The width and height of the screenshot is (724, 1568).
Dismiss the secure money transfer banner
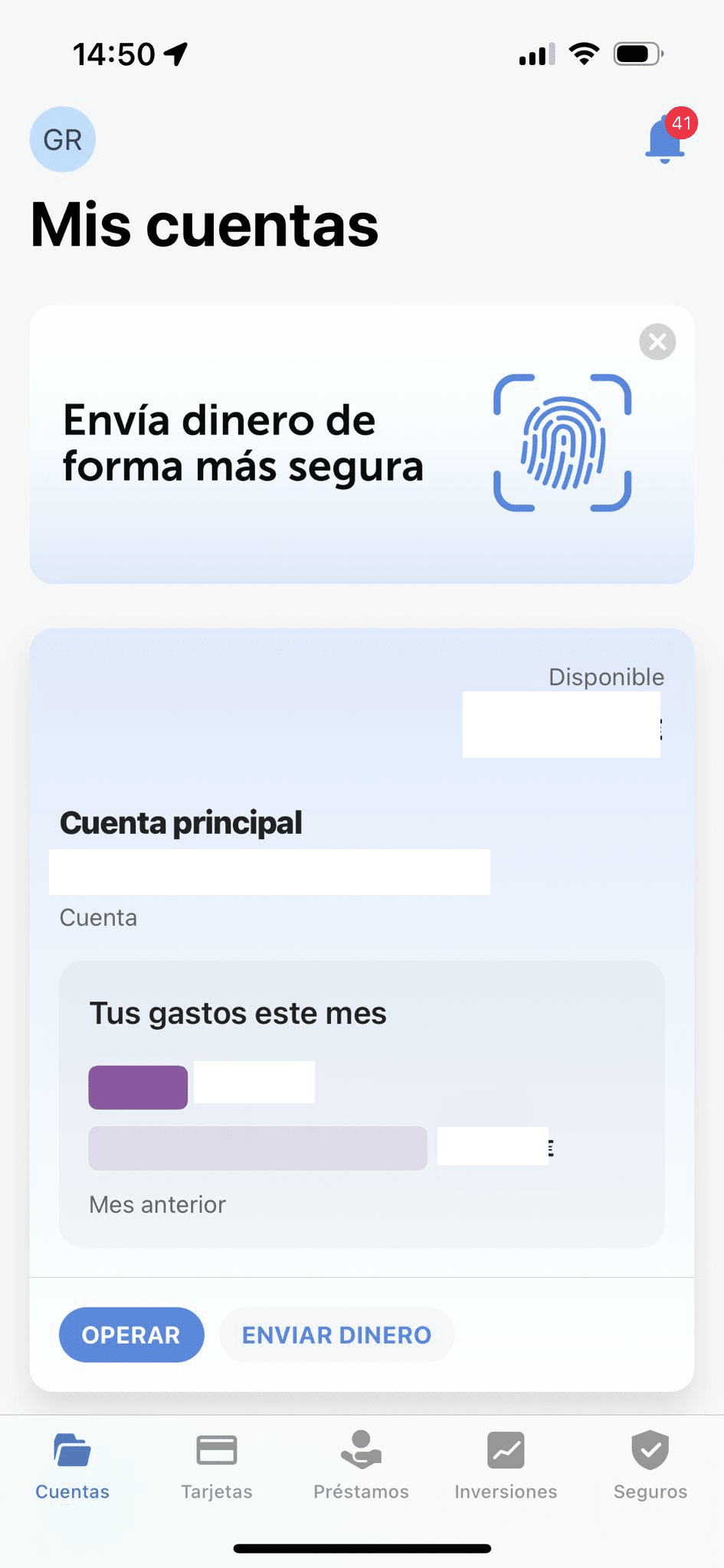click(657, 341)
